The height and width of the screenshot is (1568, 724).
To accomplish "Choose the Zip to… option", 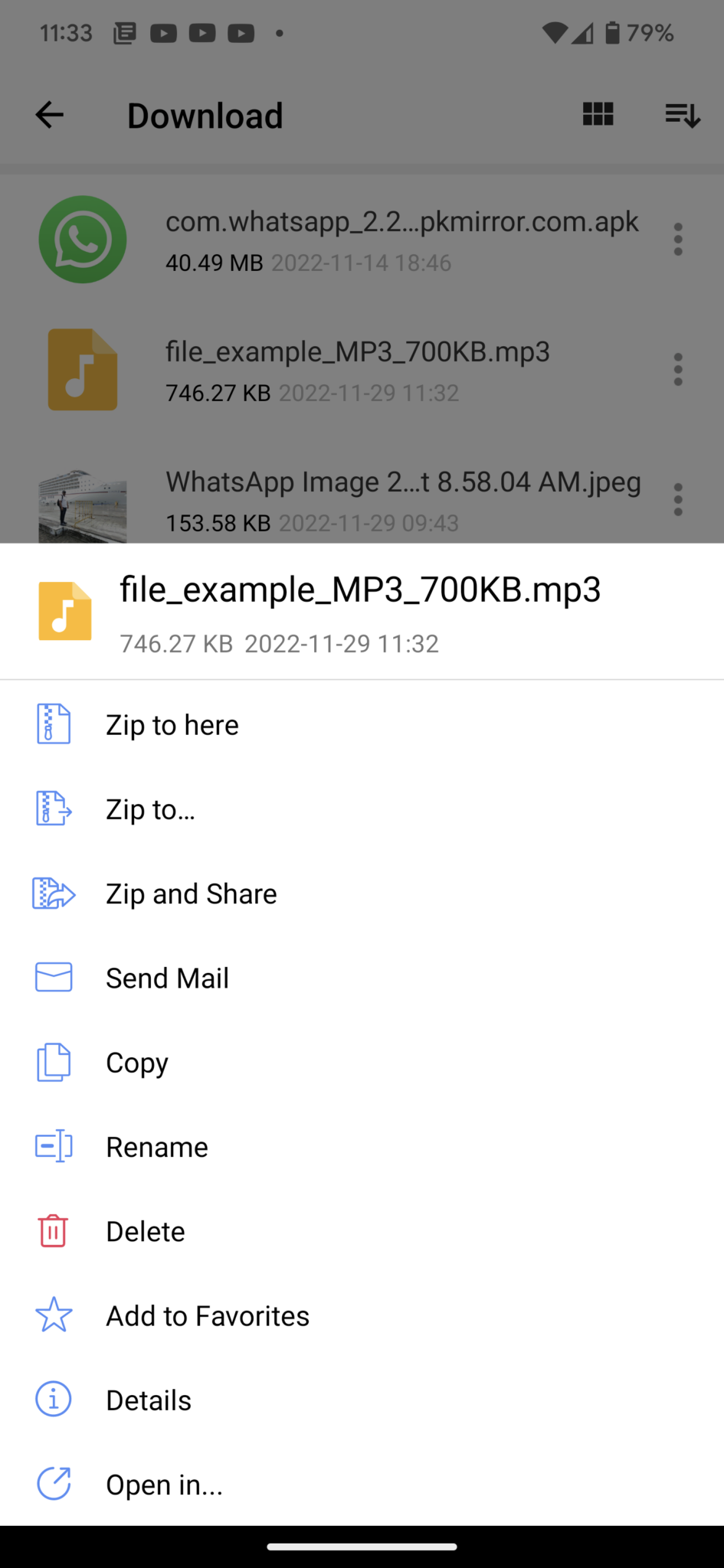I will 362,809.
